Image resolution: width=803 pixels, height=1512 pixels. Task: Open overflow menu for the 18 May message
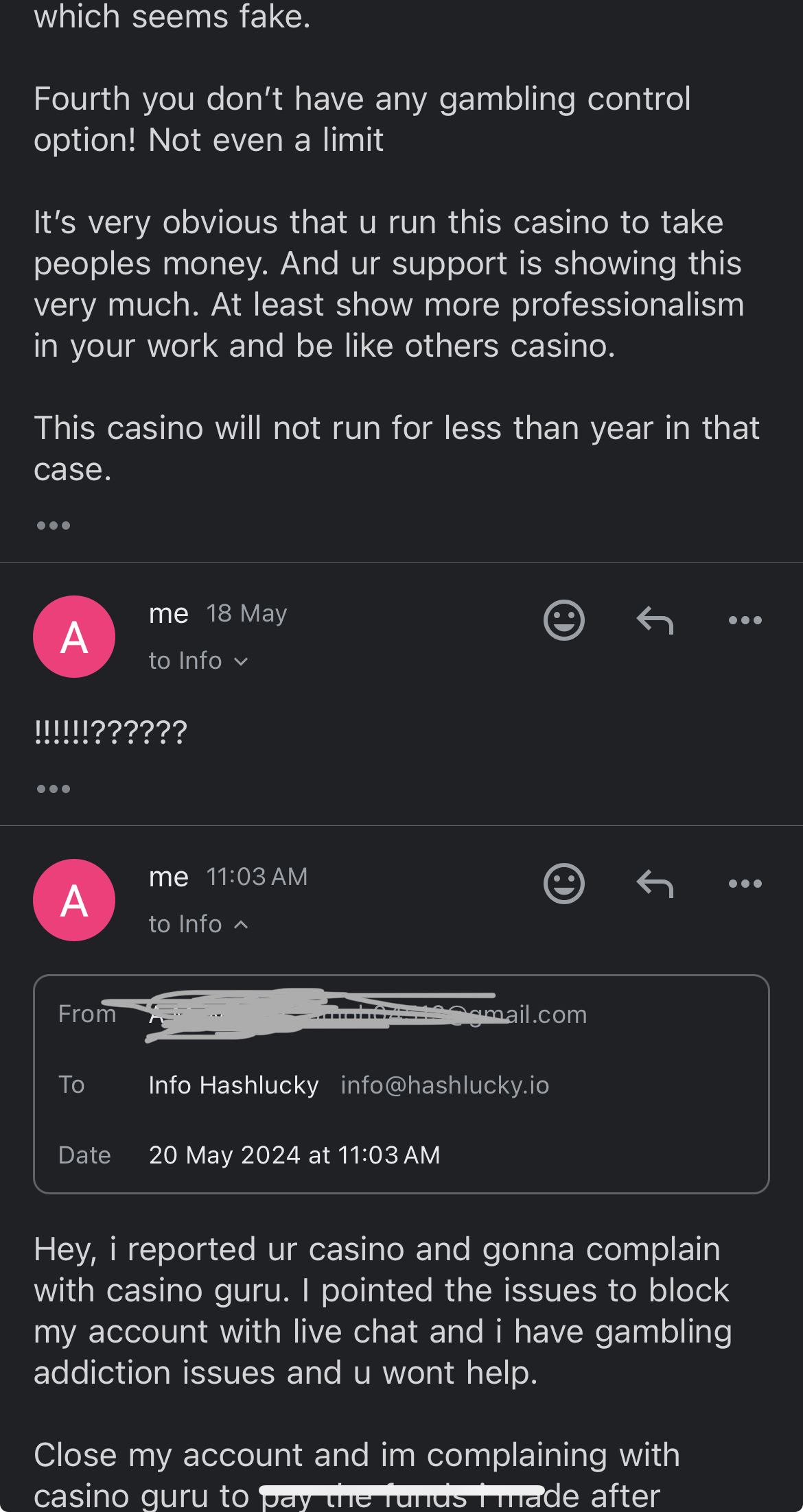[745, 620]
